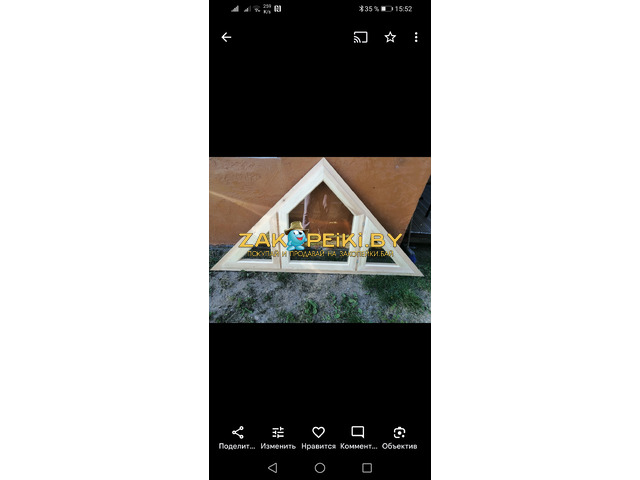Open the Изменить editing tools
This screenshot has width=640, height=480.
tap(278, 436)
